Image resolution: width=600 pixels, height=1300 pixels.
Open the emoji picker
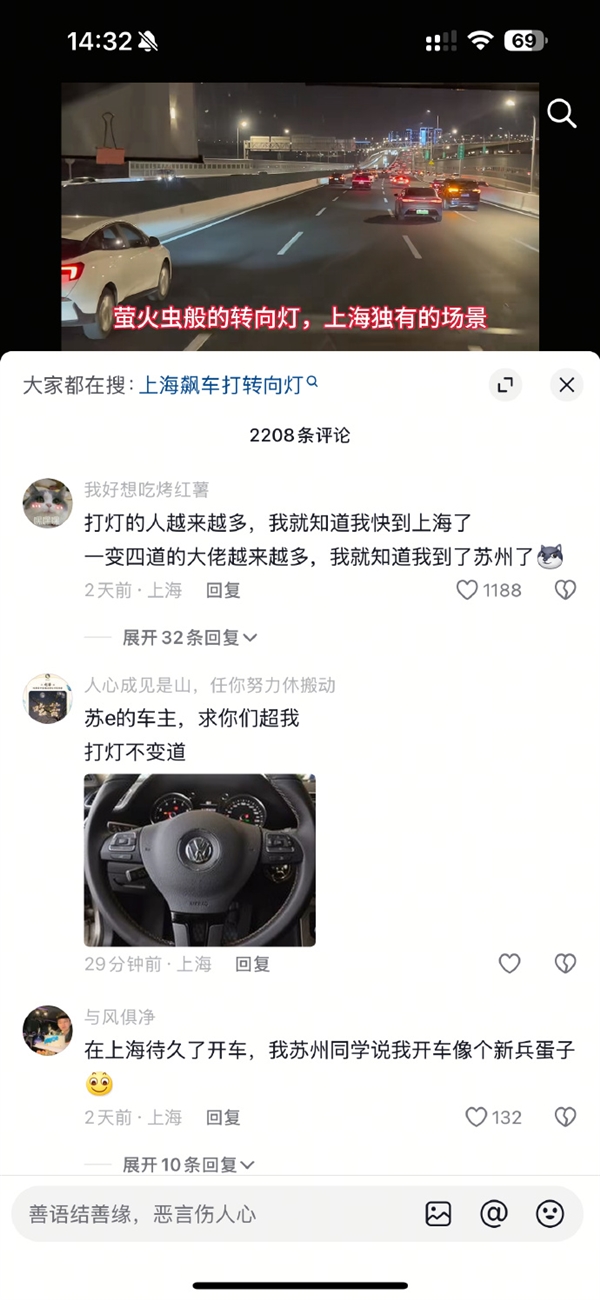[550, 1214]
